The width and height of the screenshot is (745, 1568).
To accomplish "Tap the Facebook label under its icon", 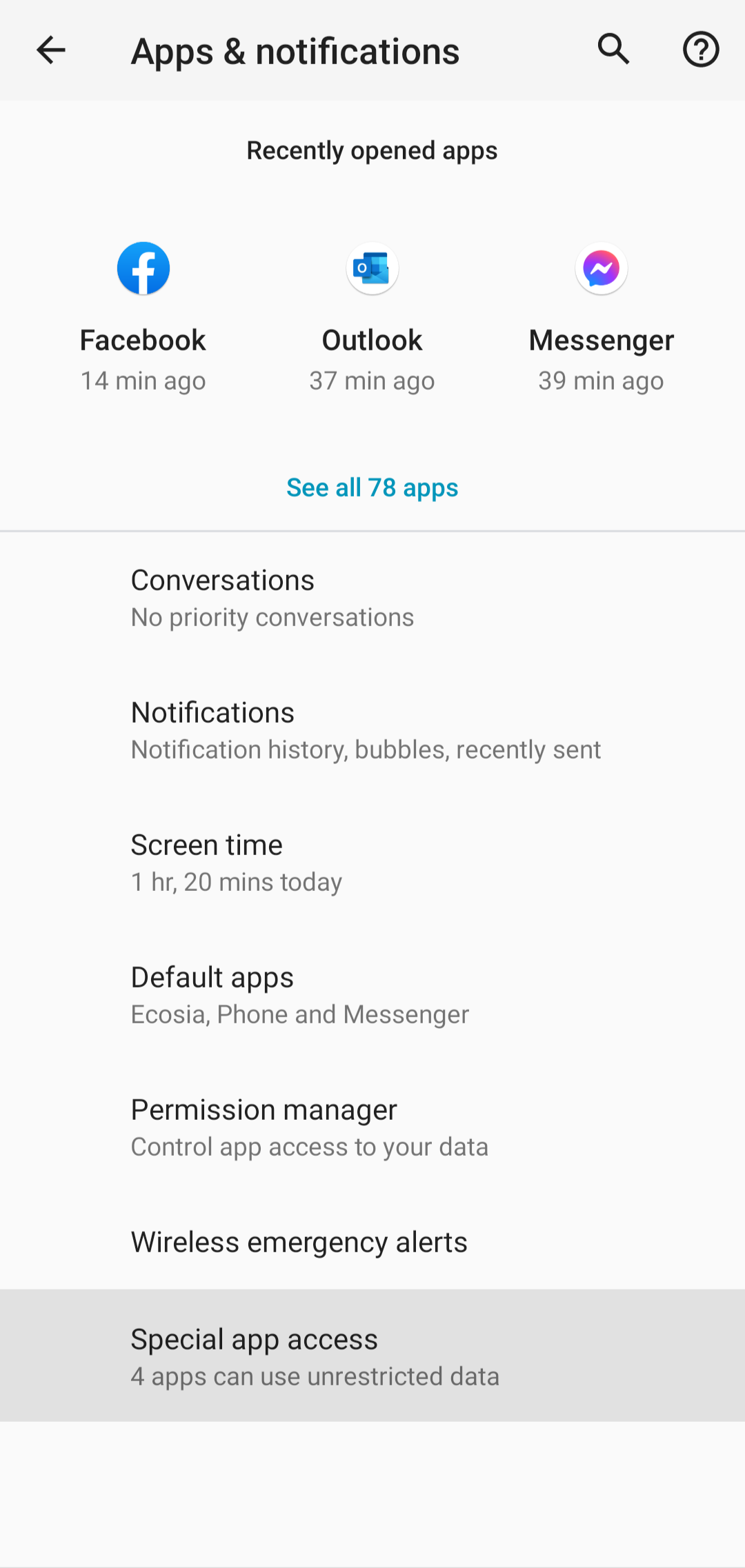I will click(143, 339).
